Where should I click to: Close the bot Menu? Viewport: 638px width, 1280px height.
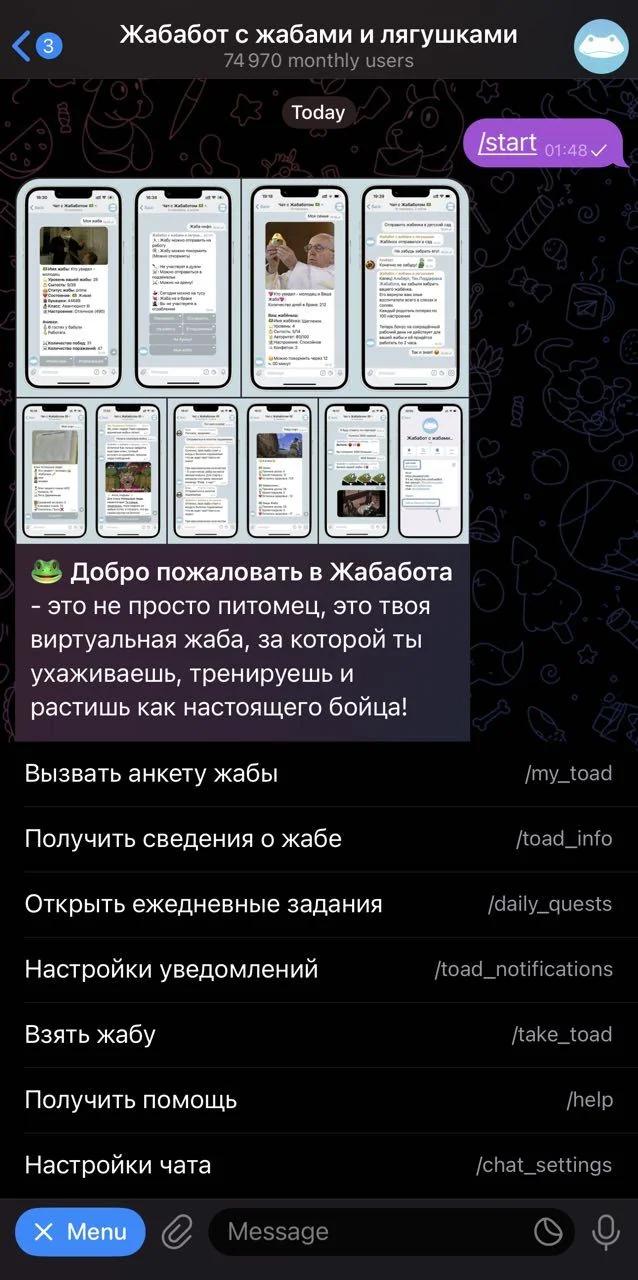(x=80, y=1232)
